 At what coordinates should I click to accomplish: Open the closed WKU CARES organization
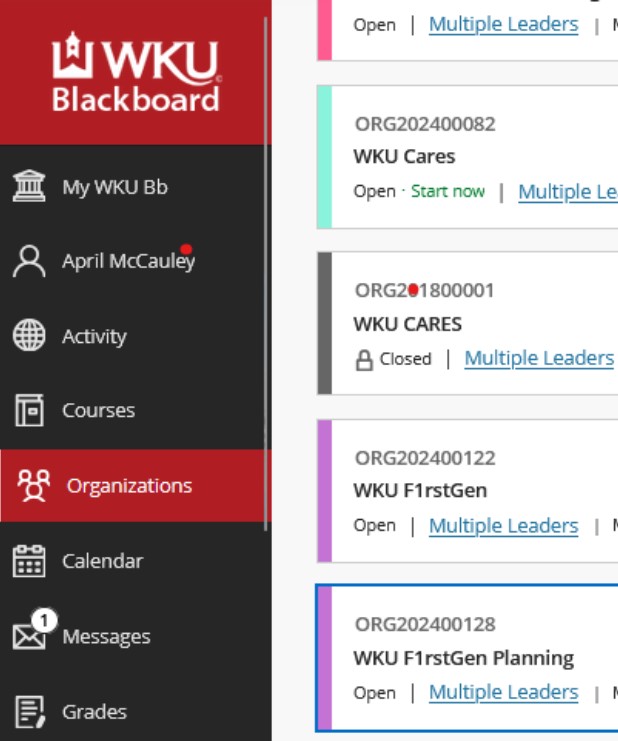tap(407, 324)
